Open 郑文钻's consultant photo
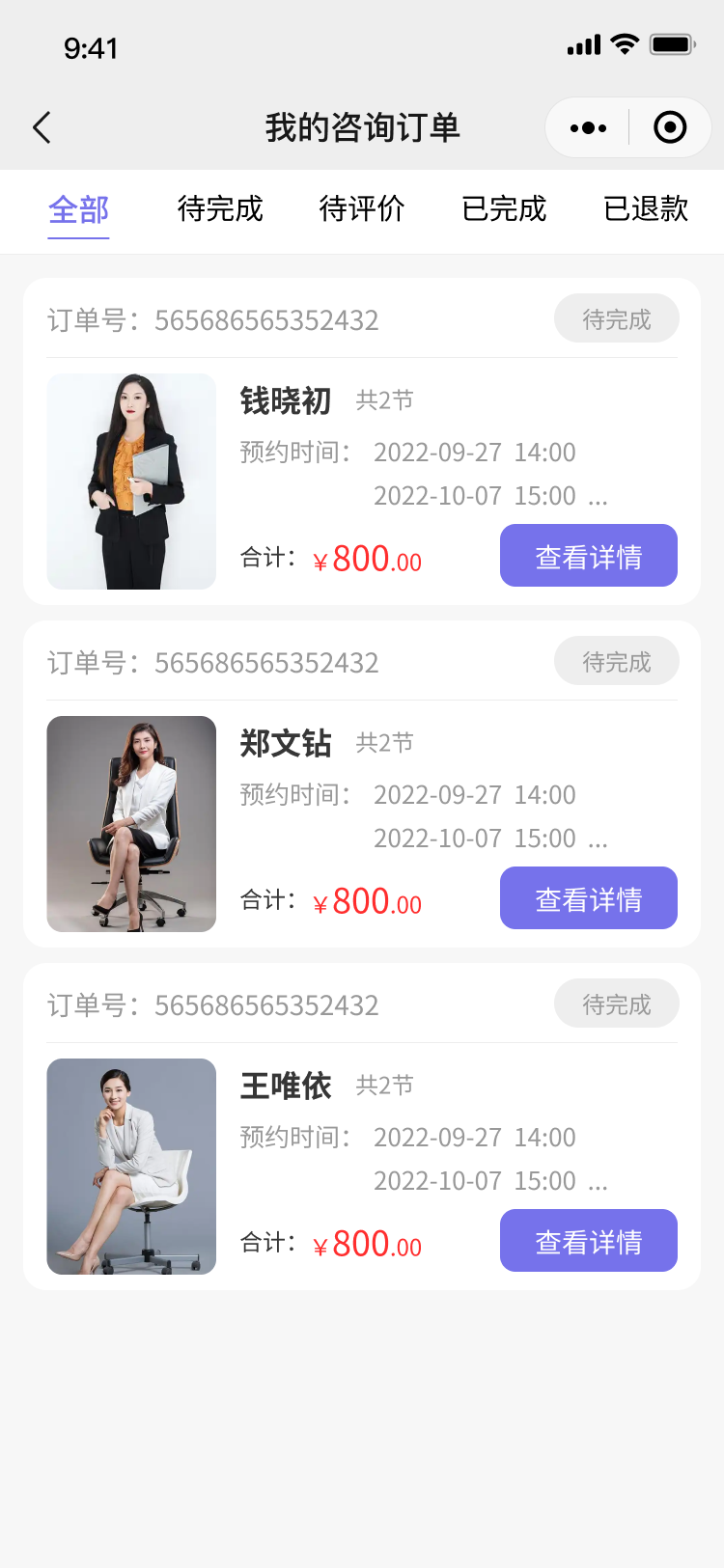Viewport: 724px width, 1568px height. tap(131, 824)
